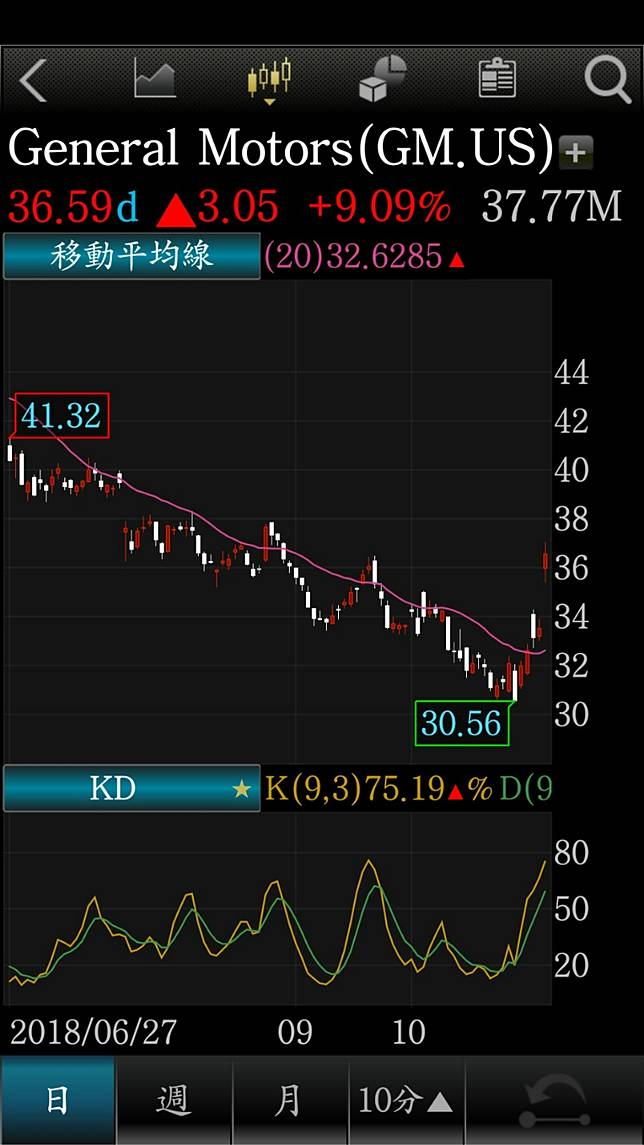Tap the rotate chart button
Image resolution: width=644 pixels, height=1145 pixels.
[553, 1101]
